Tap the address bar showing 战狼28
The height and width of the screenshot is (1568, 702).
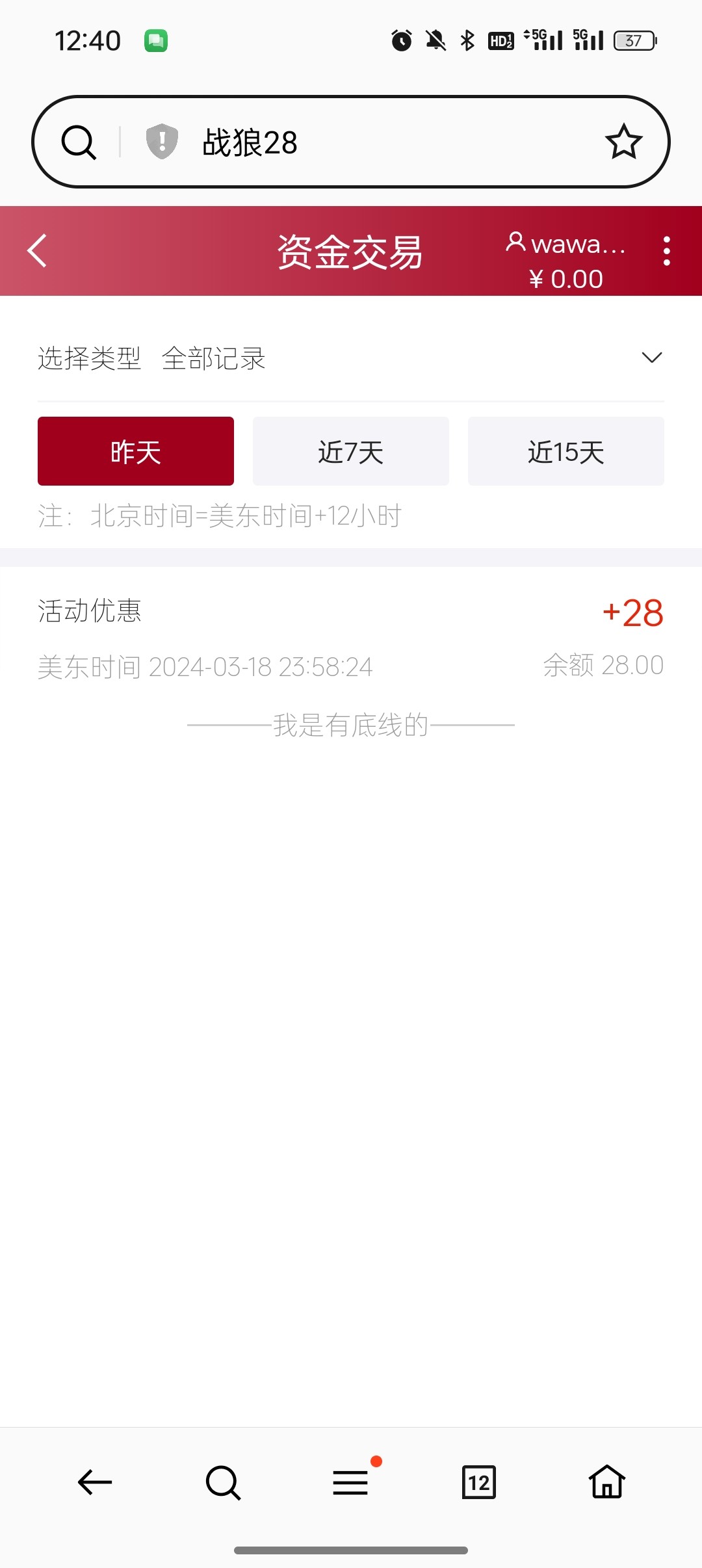pyautogui.click(x=390, y=142)
